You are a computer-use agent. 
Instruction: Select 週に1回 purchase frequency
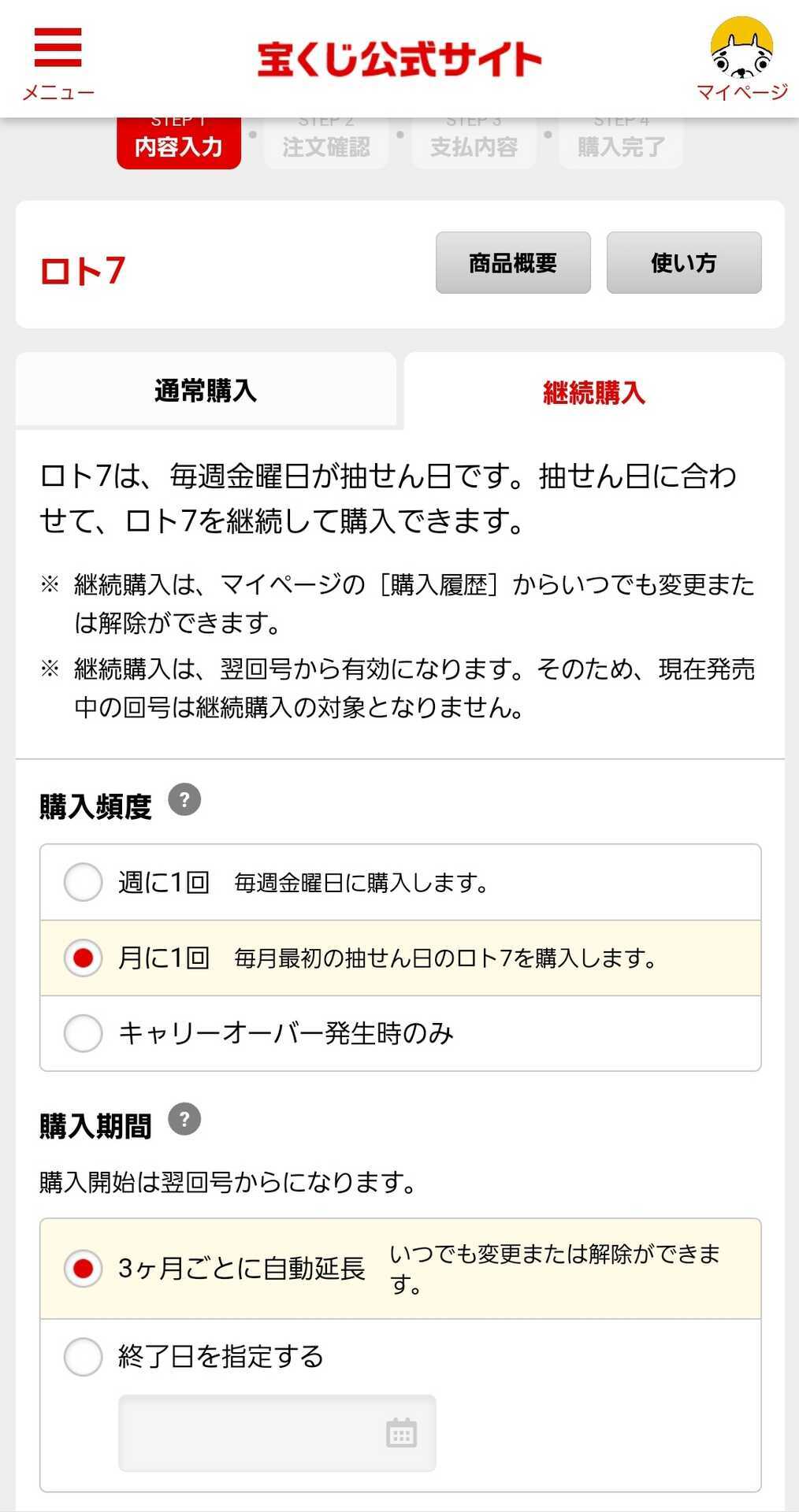84,882
